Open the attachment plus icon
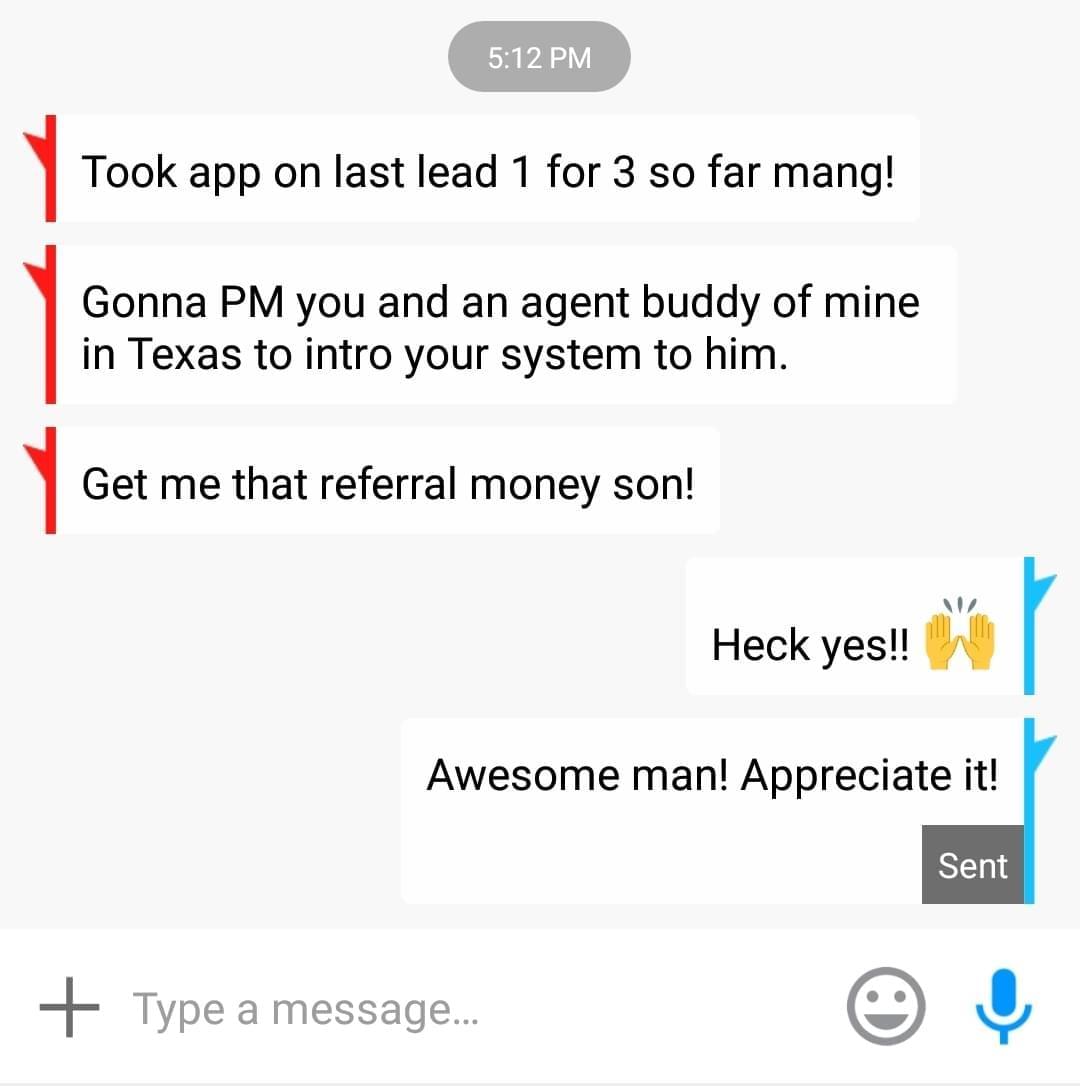 (68, 1008)
